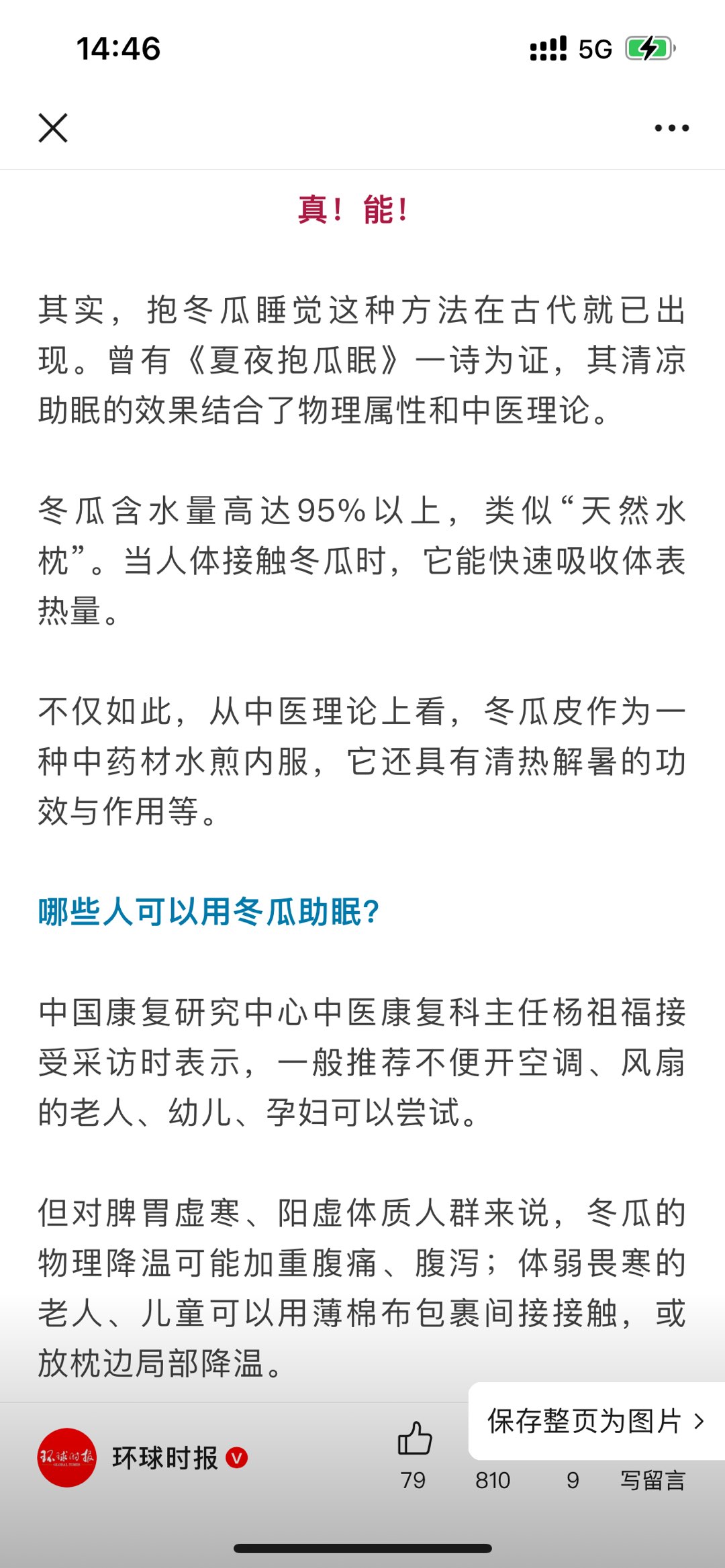Open 环球时报 account profile
This screenshot has width=725, height=1568.
point(164,1457)
